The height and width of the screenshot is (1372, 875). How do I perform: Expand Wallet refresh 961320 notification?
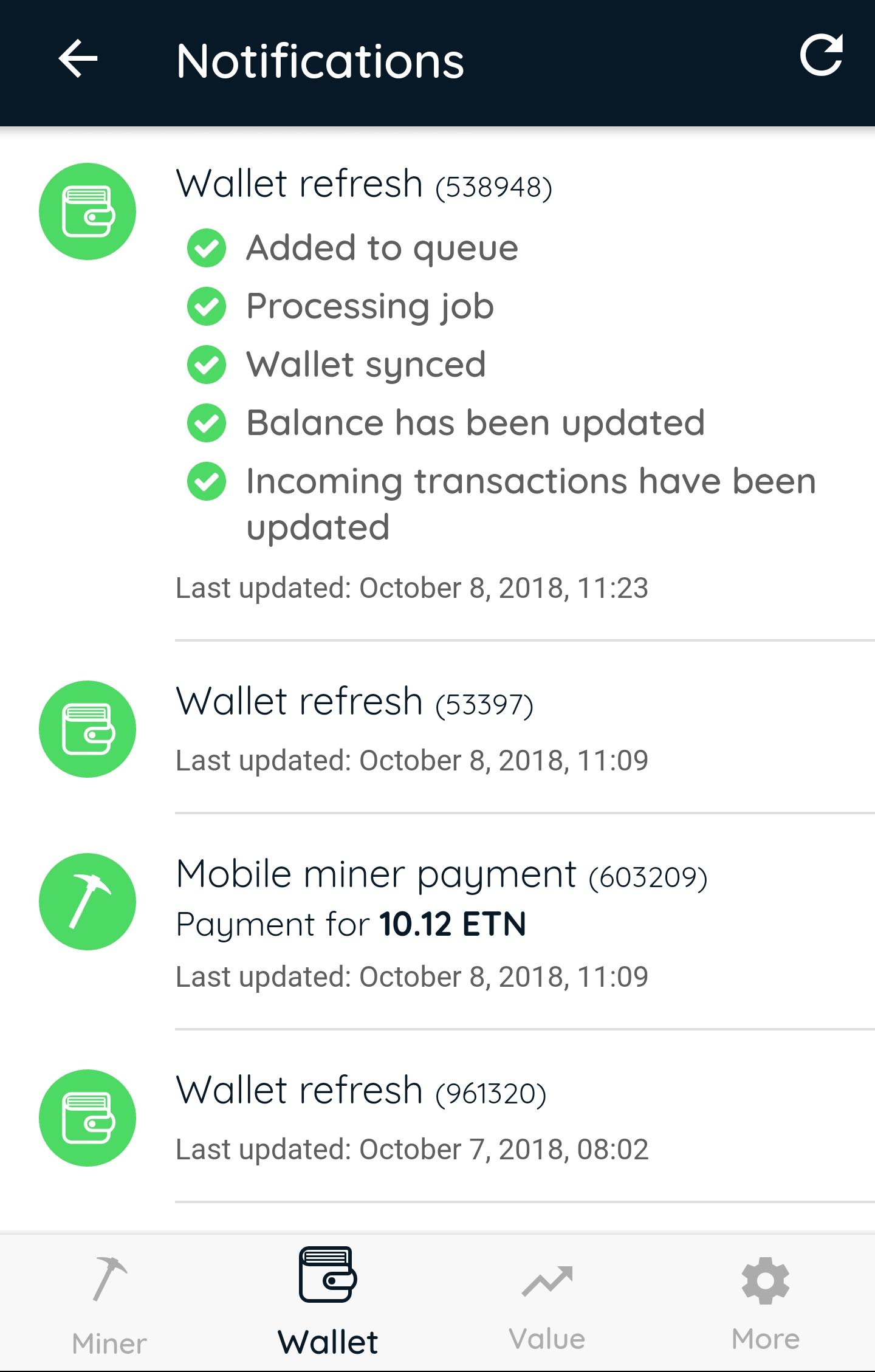[361, 1092]
